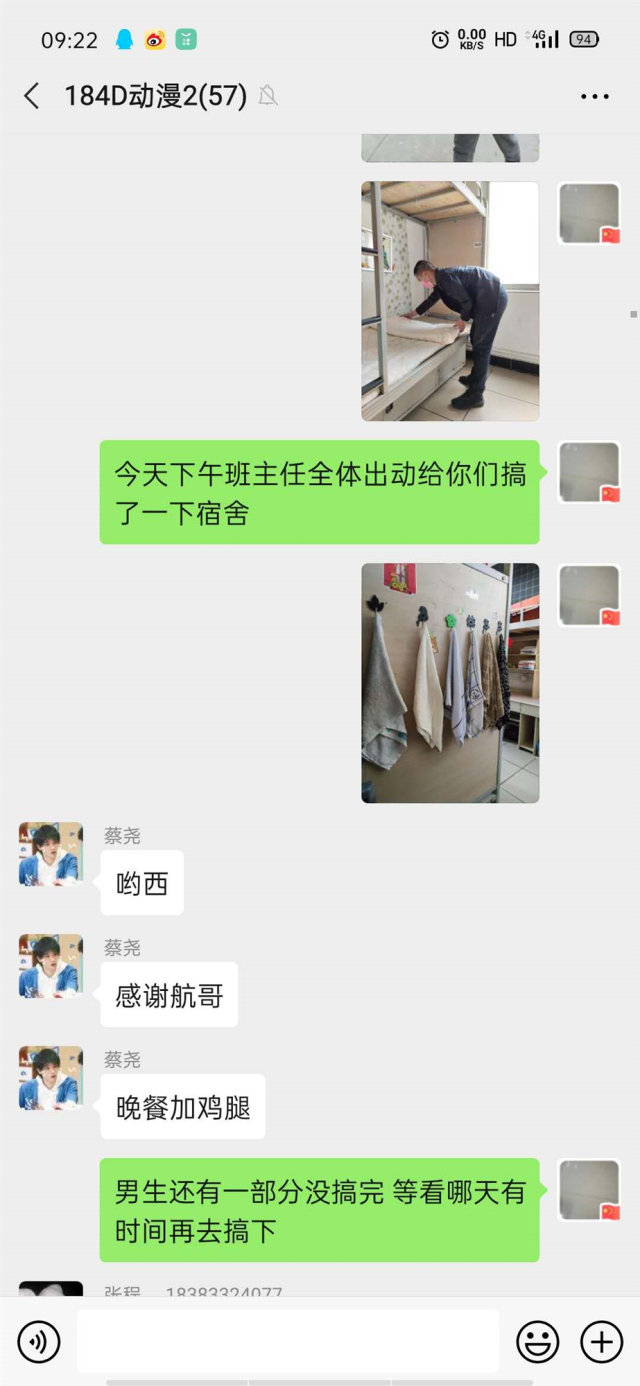Open own avatar beside 男生还有一部分 message
Screen dimensions: 640x1386
pos(589,1191)
